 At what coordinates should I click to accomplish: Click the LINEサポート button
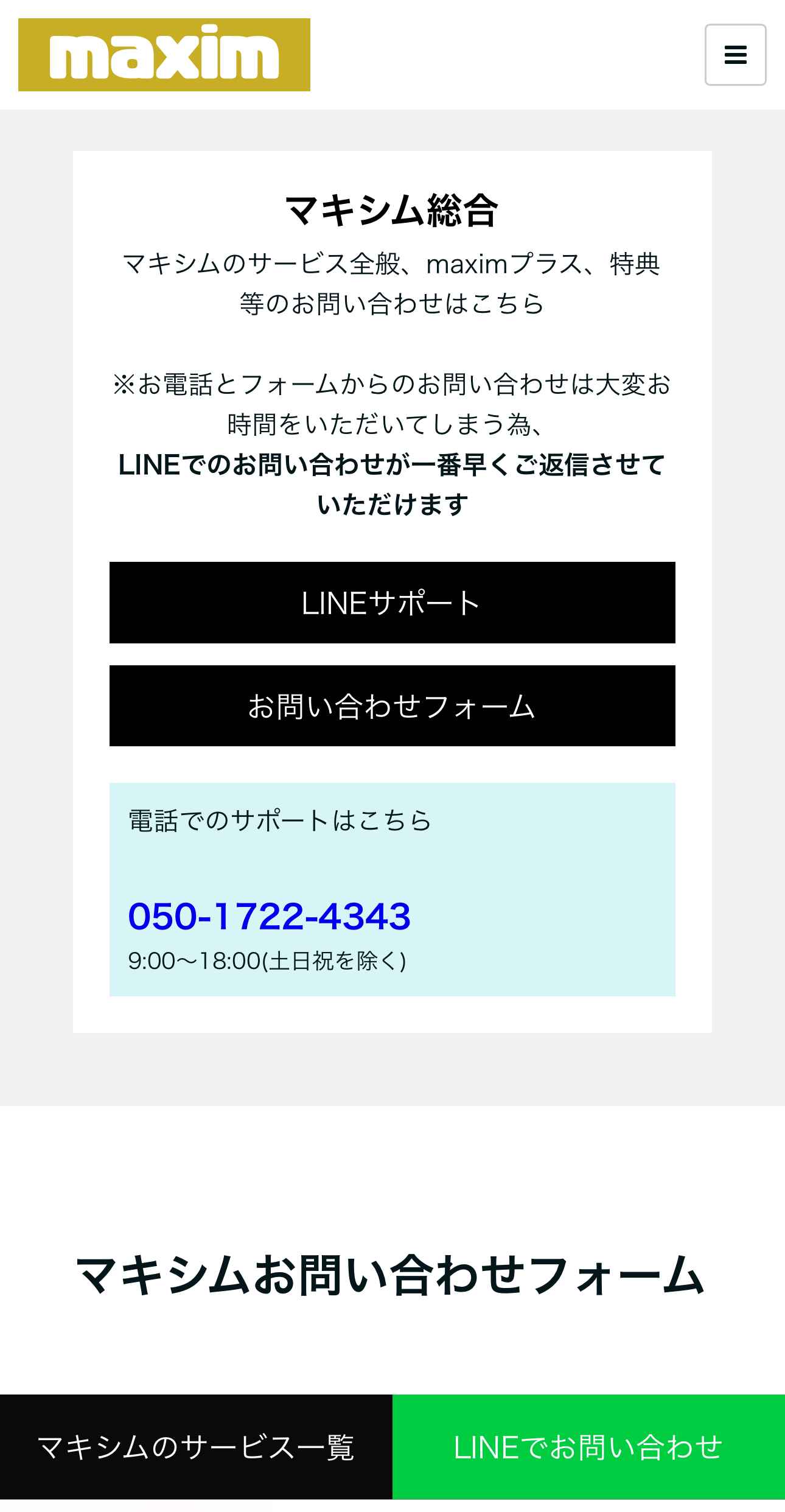tap(392, 603)
